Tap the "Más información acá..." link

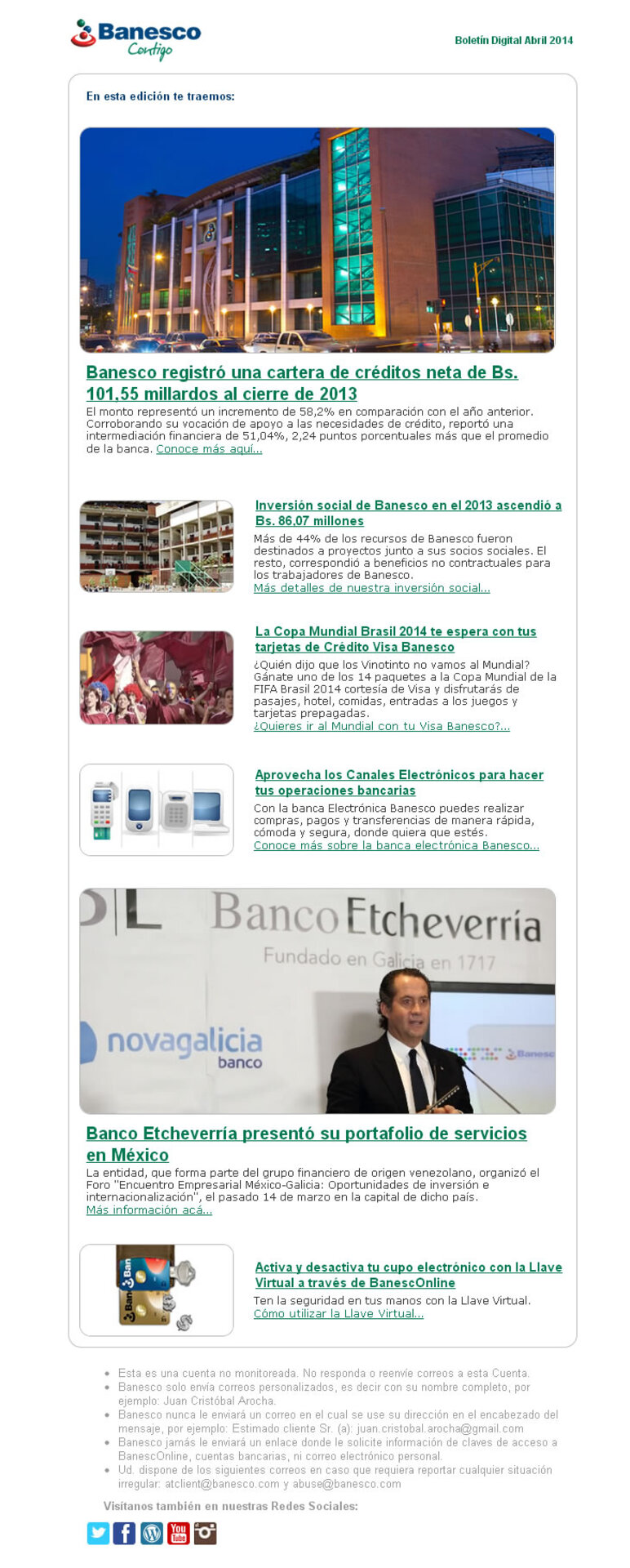(x=149, y=1210)
